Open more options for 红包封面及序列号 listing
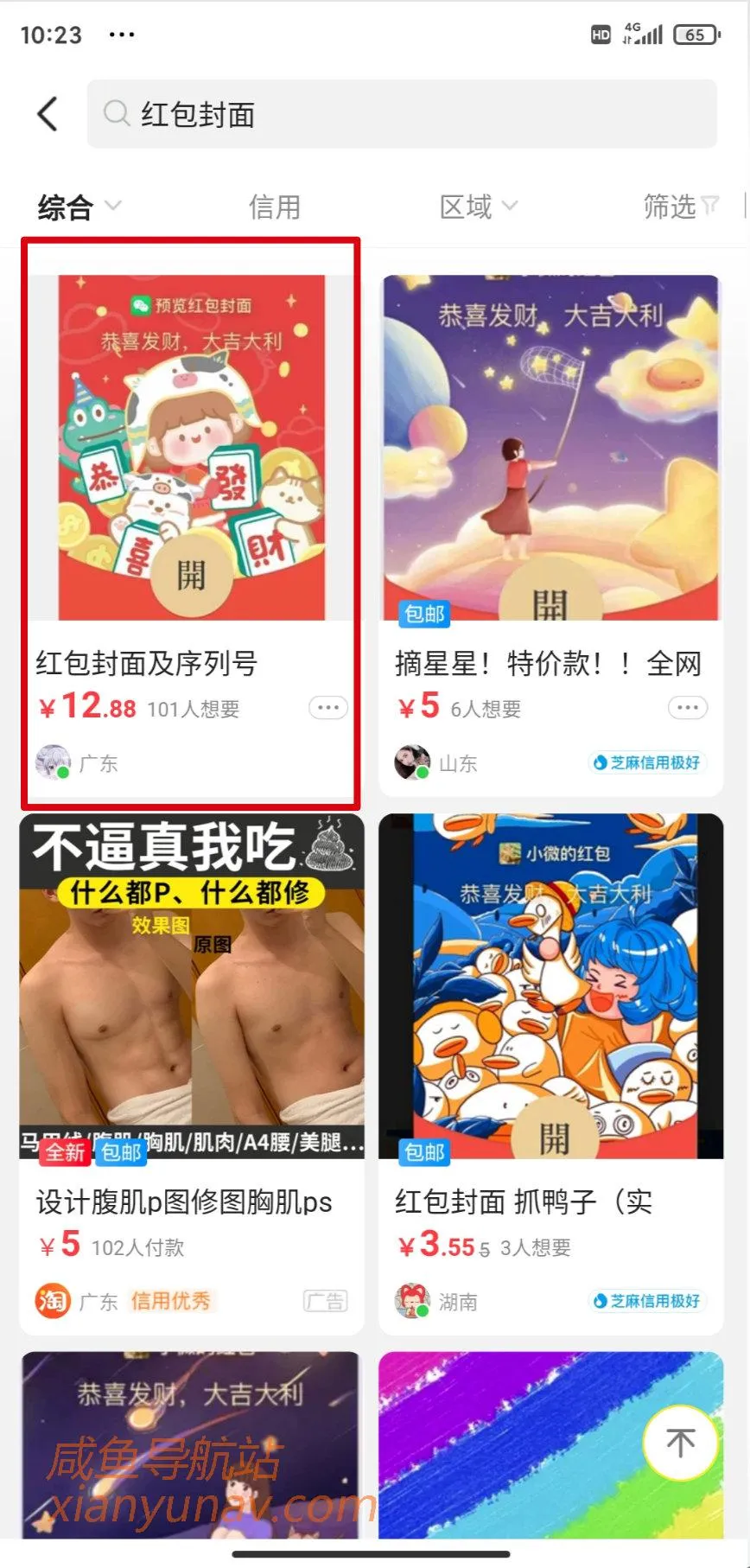The width and height of the screenshot is (750, 1568). (x=327, y=707)
